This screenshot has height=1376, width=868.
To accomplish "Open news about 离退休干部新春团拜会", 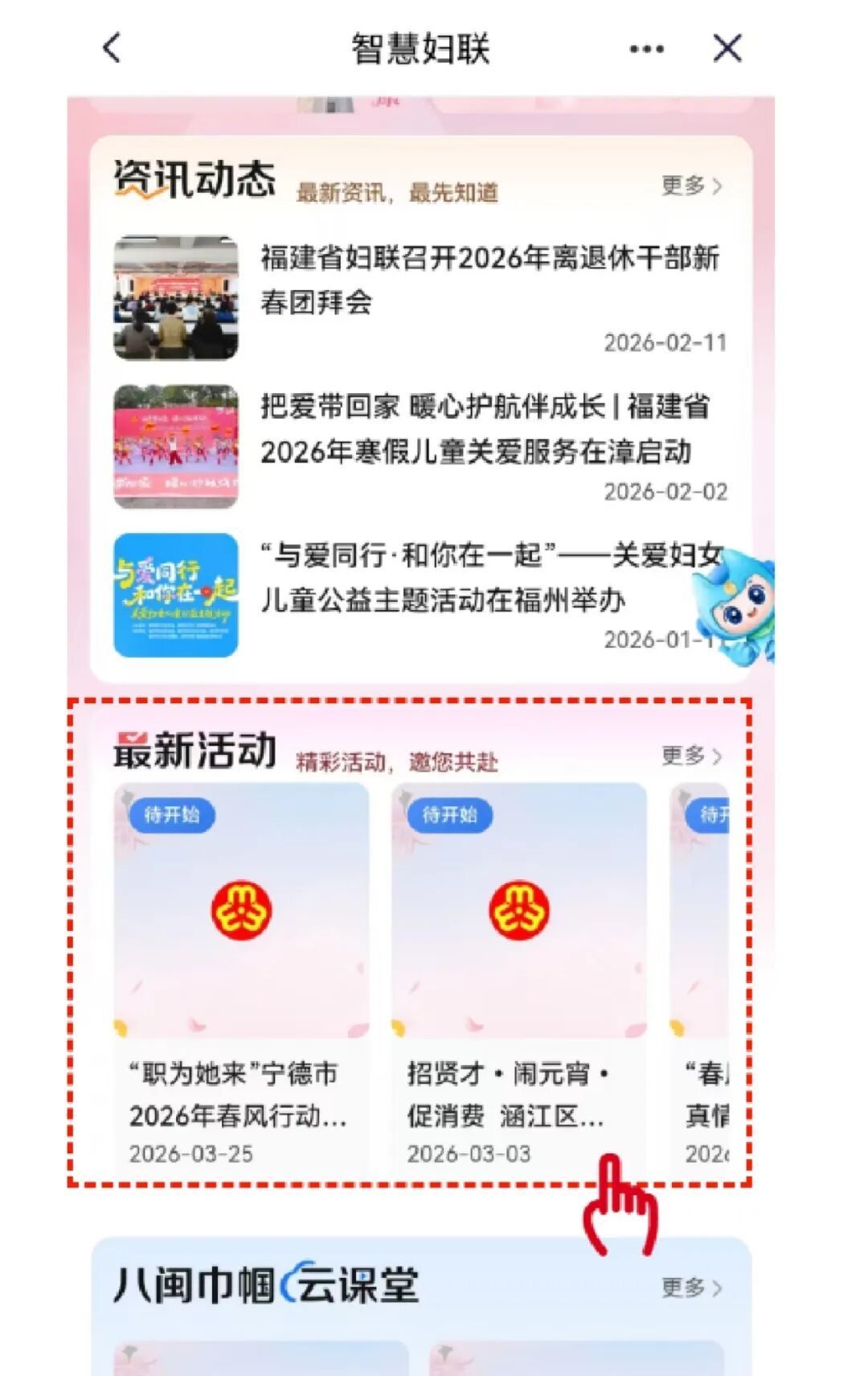I will (489, 280).
